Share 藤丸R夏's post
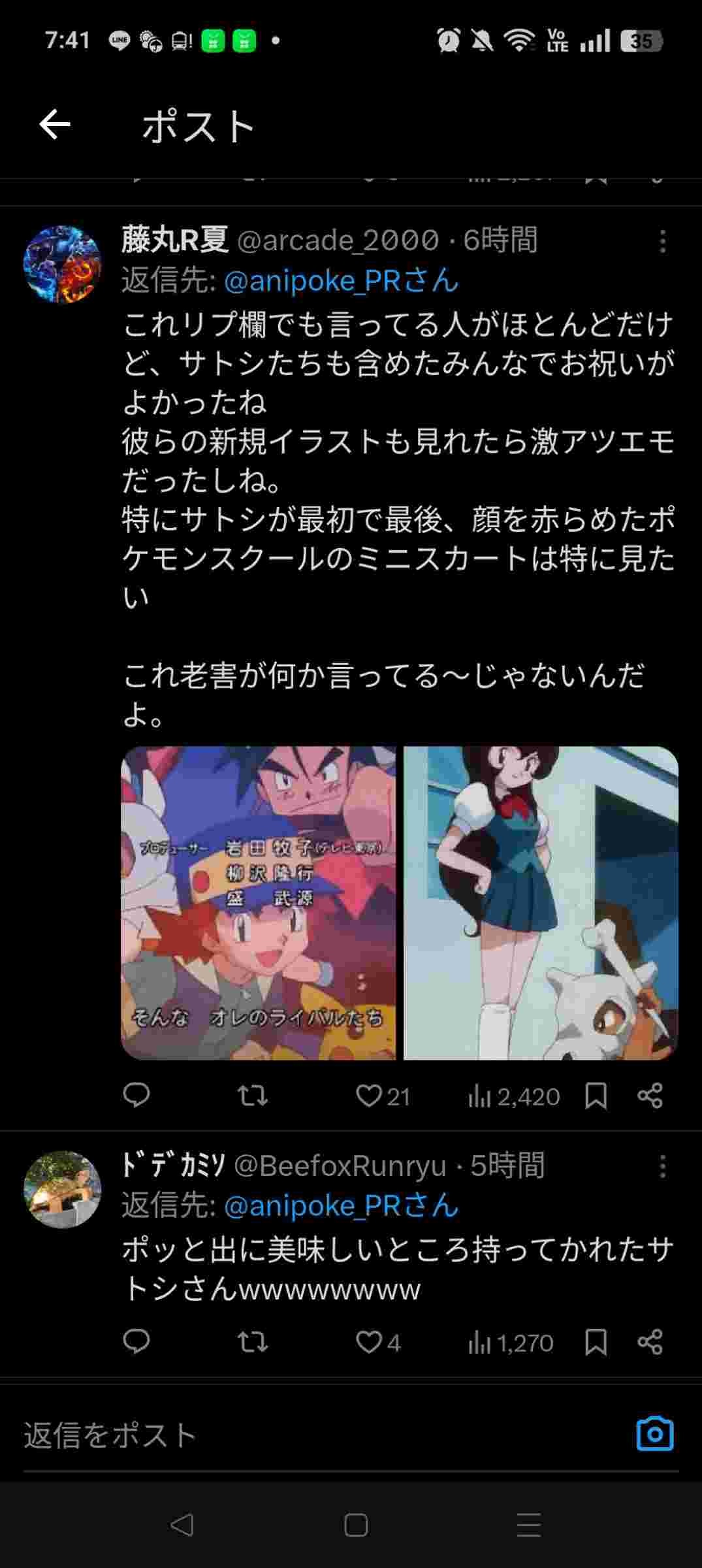 tap(650, 1096)
